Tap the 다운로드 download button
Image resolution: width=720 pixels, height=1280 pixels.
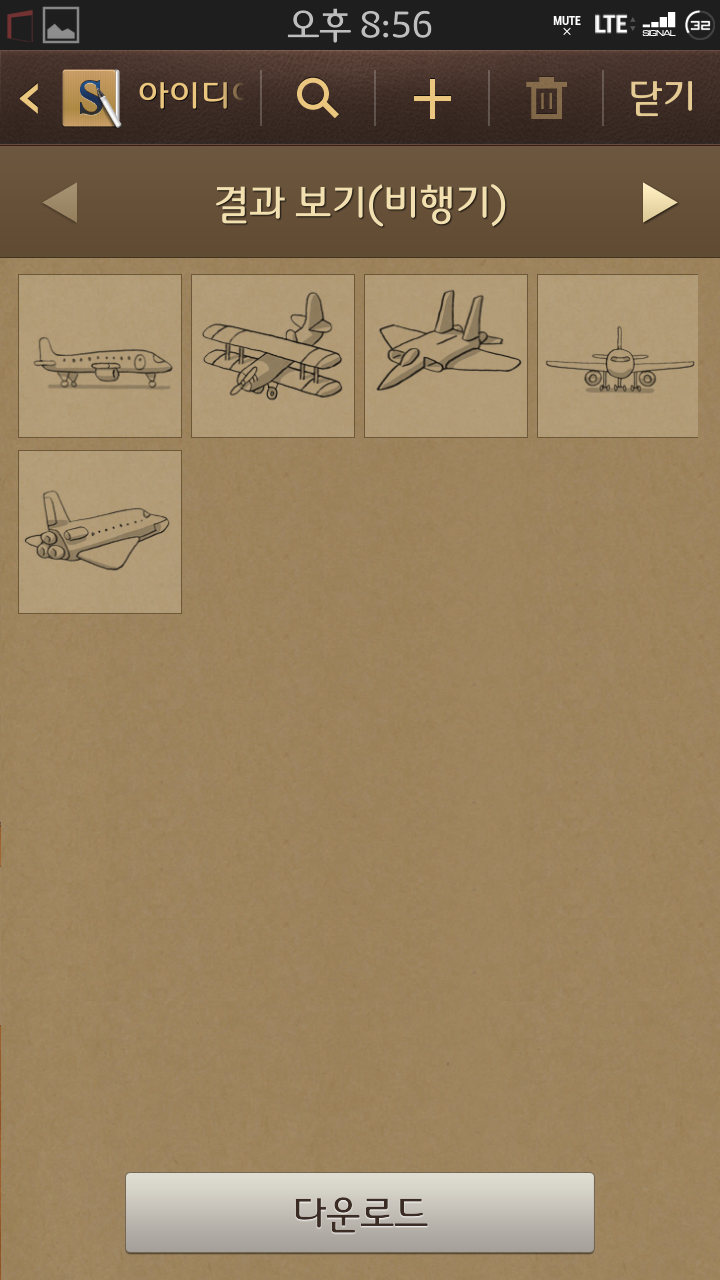pos(360,1212)
